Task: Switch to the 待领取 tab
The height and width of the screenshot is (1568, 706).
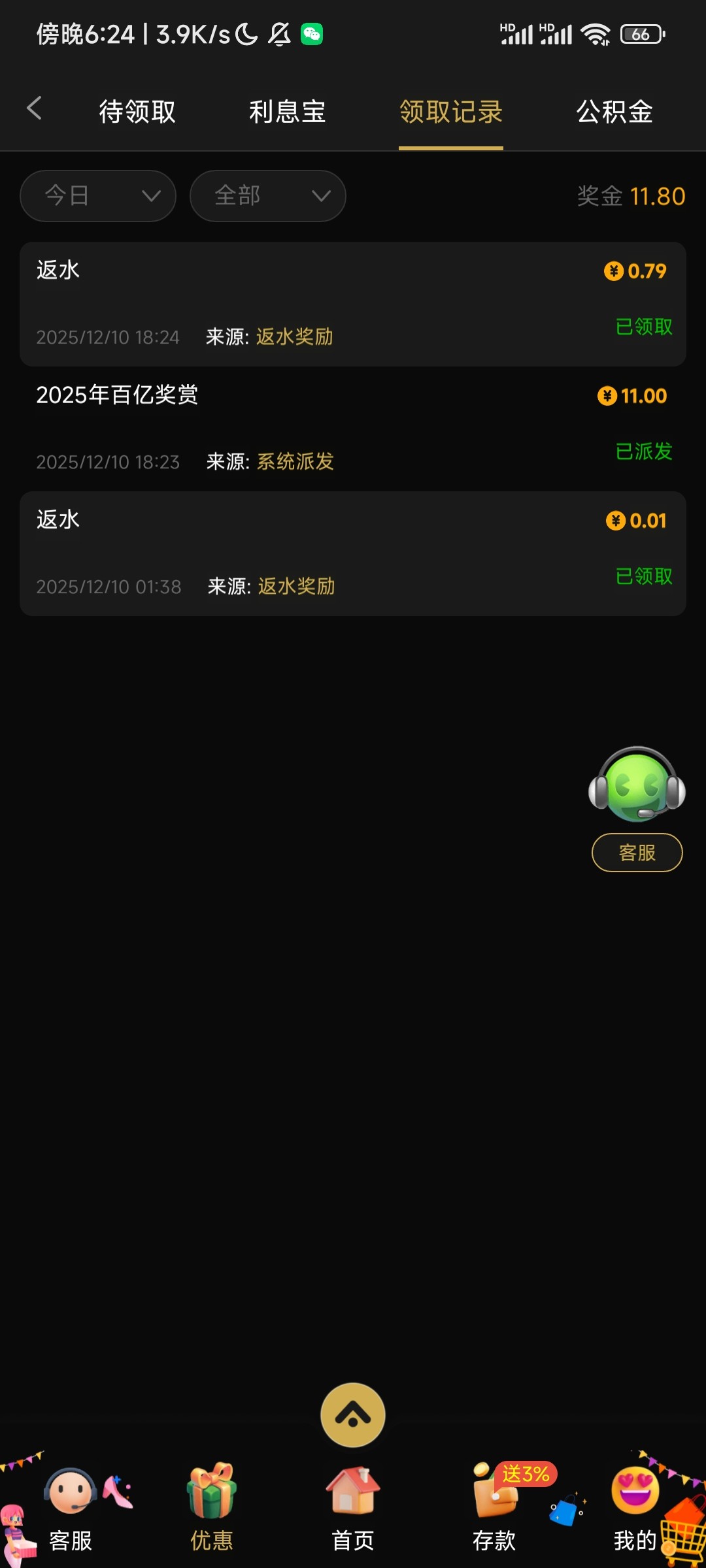Action: tap(137, 112)
